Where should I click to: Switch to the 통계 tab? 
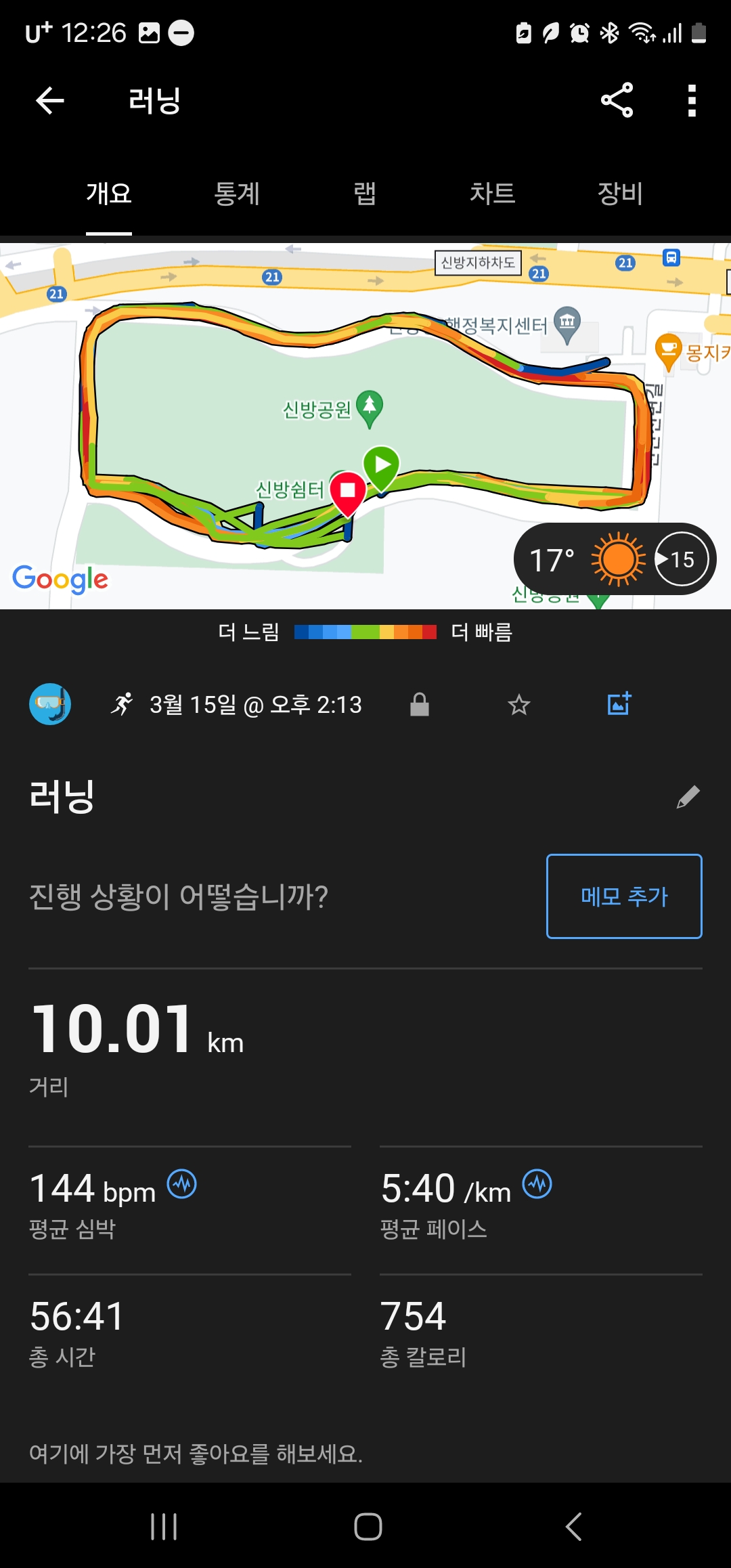[237, 194]
